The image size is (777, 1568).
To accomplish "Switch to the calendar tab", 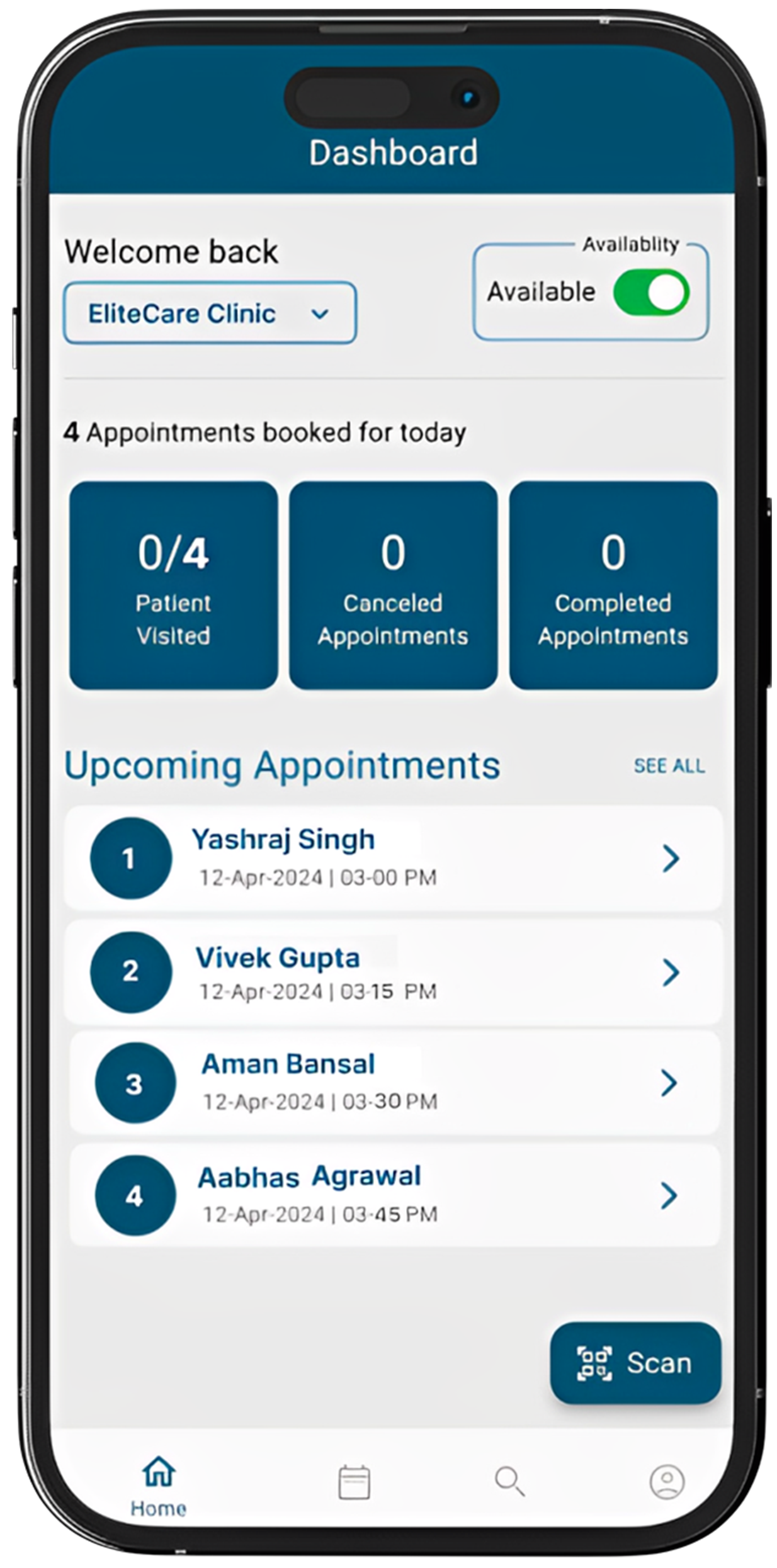I will pos(354,1482).
